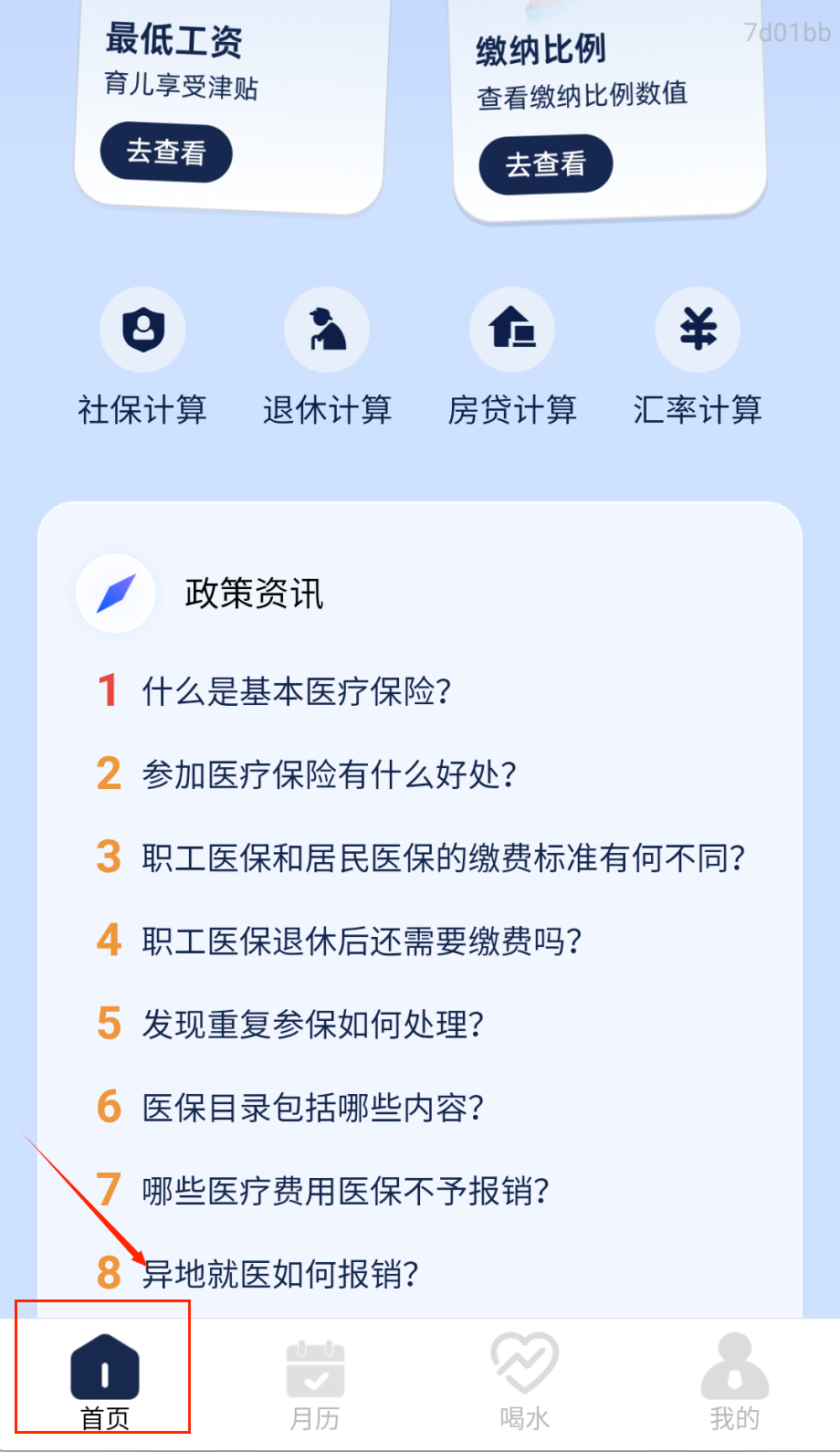840x1452 pixels.
Task: Open 医保目录包括哪些内容? article
Action: coord(312,1108)
